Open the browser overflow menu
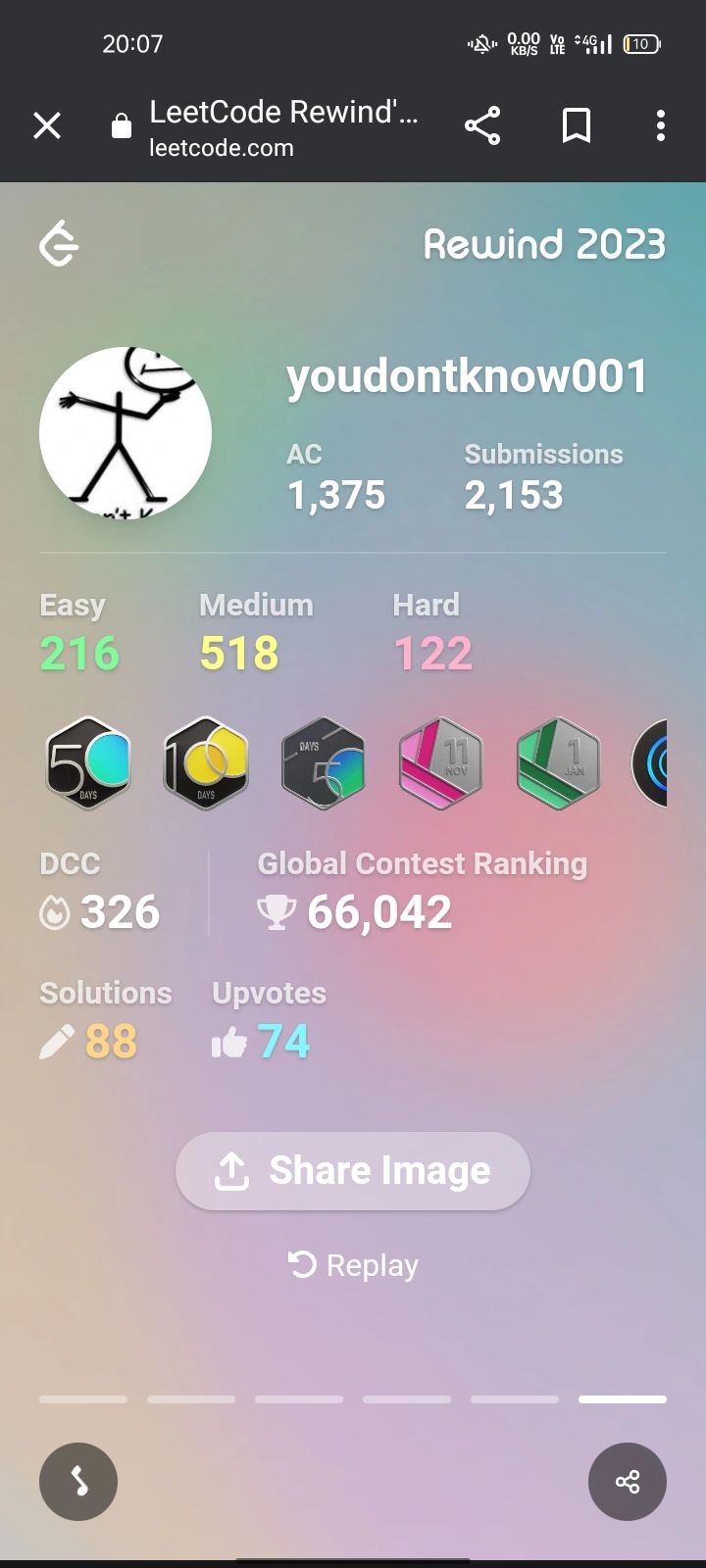This screenshot has height=1568, width=706. (660, 126)
